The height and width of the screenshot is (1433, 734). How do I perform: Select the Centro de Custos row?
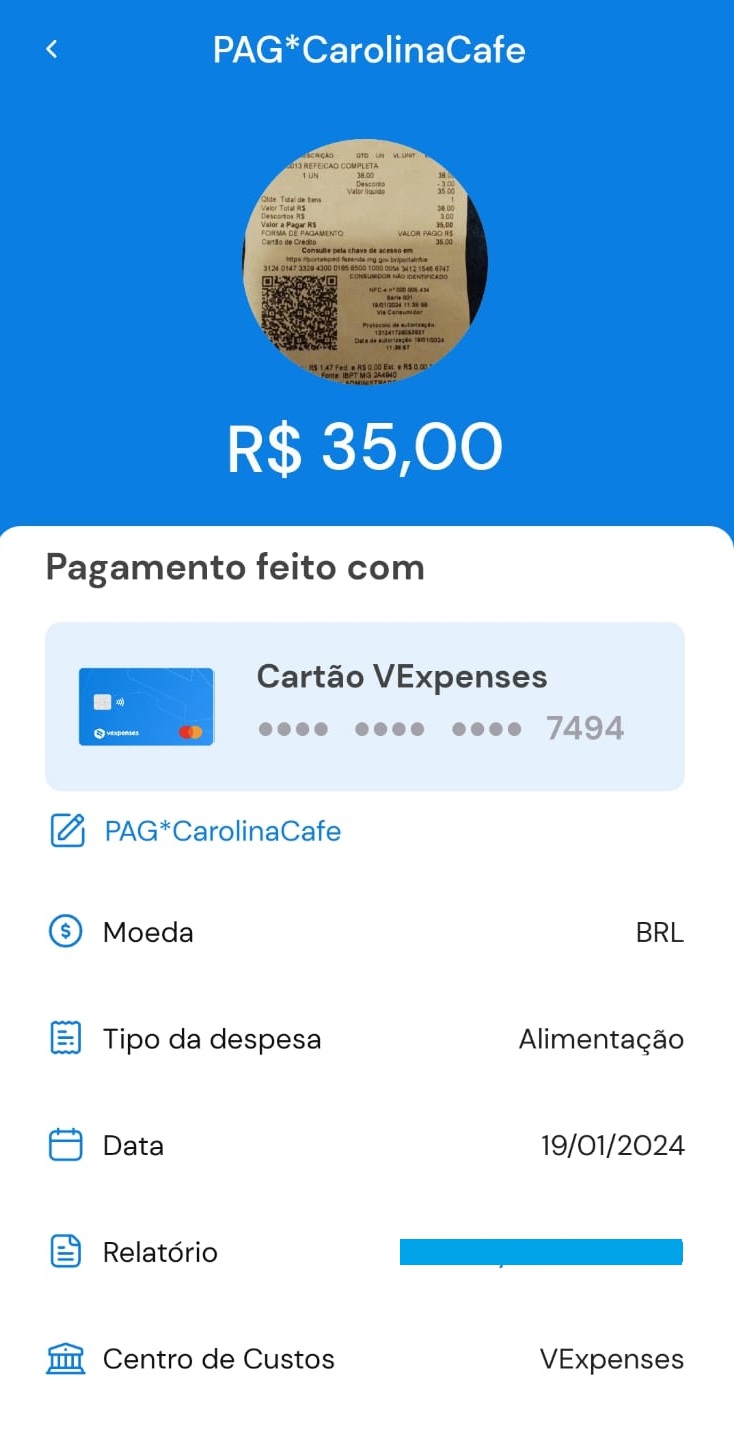(x=365, y=1359)
